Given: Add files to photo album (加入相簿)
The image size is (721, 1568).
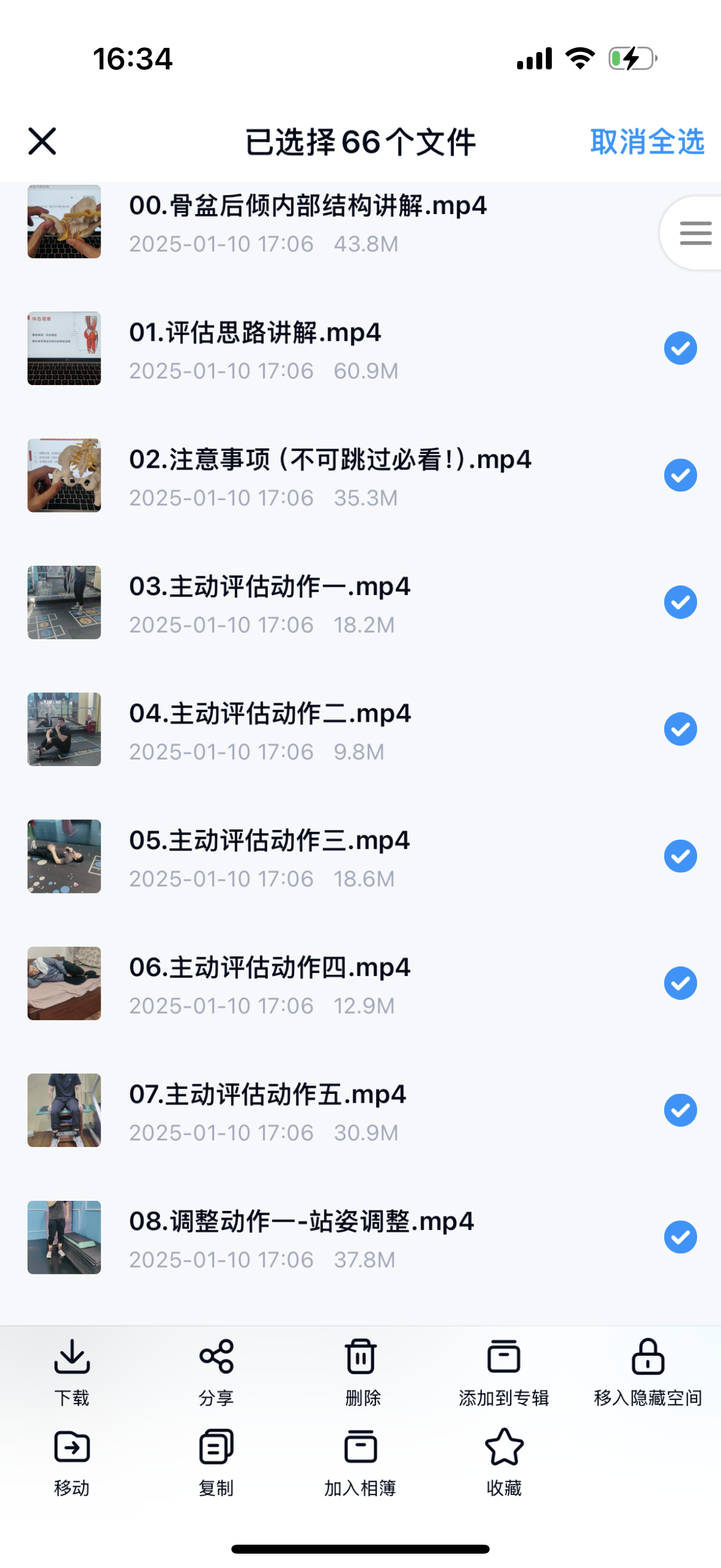Looking at the screenshot, I should (360, 1462).
